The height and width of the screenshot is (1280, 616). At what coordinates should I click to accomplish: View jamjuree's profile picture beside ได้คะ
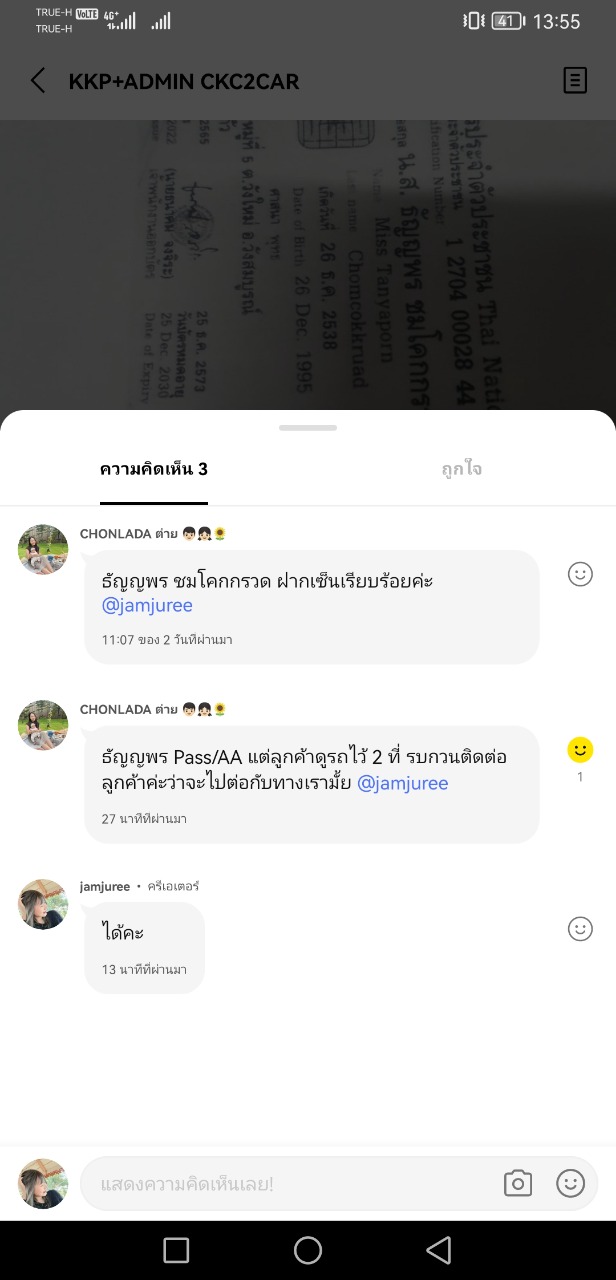click(43, 905)
